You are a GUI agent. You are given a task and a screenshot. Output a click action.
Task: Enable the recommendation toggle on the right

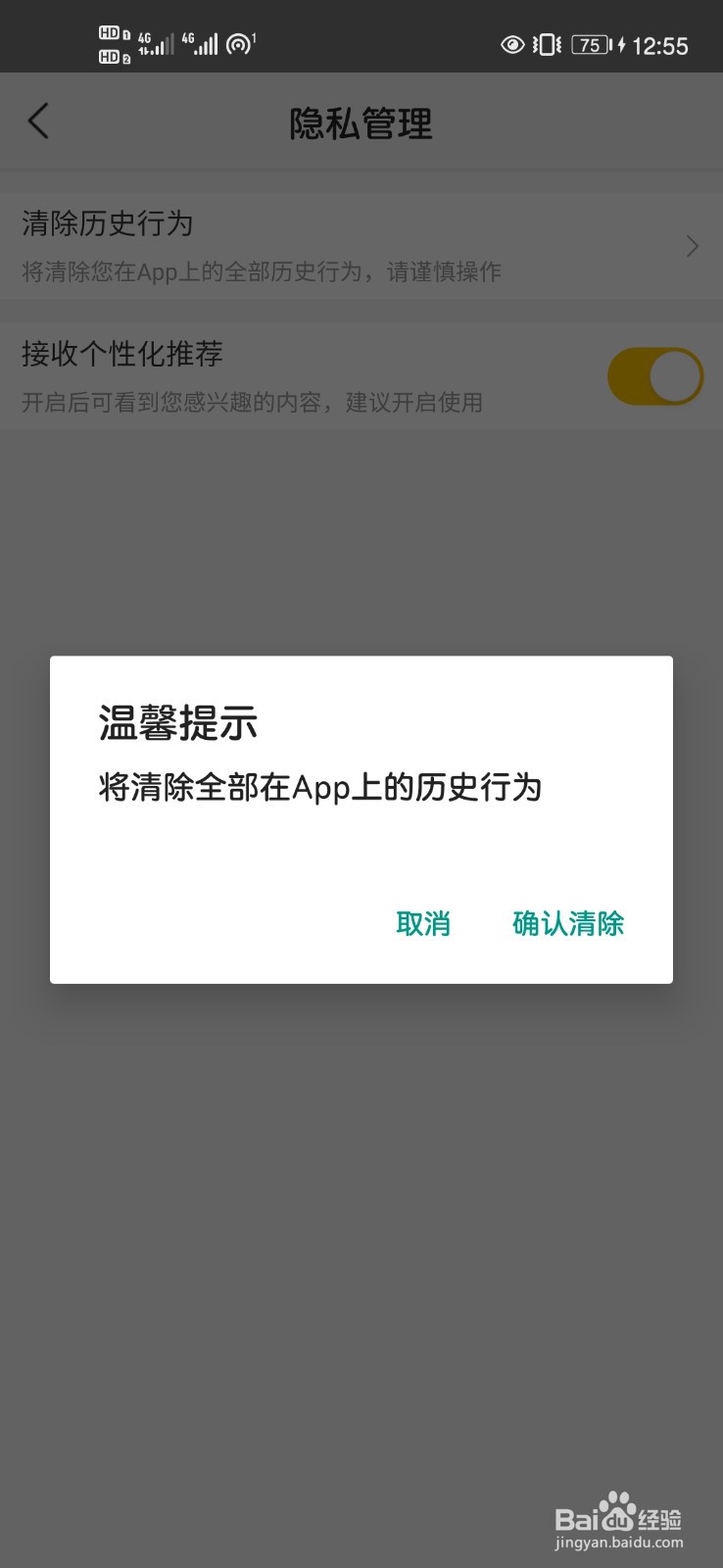point(654,376)
